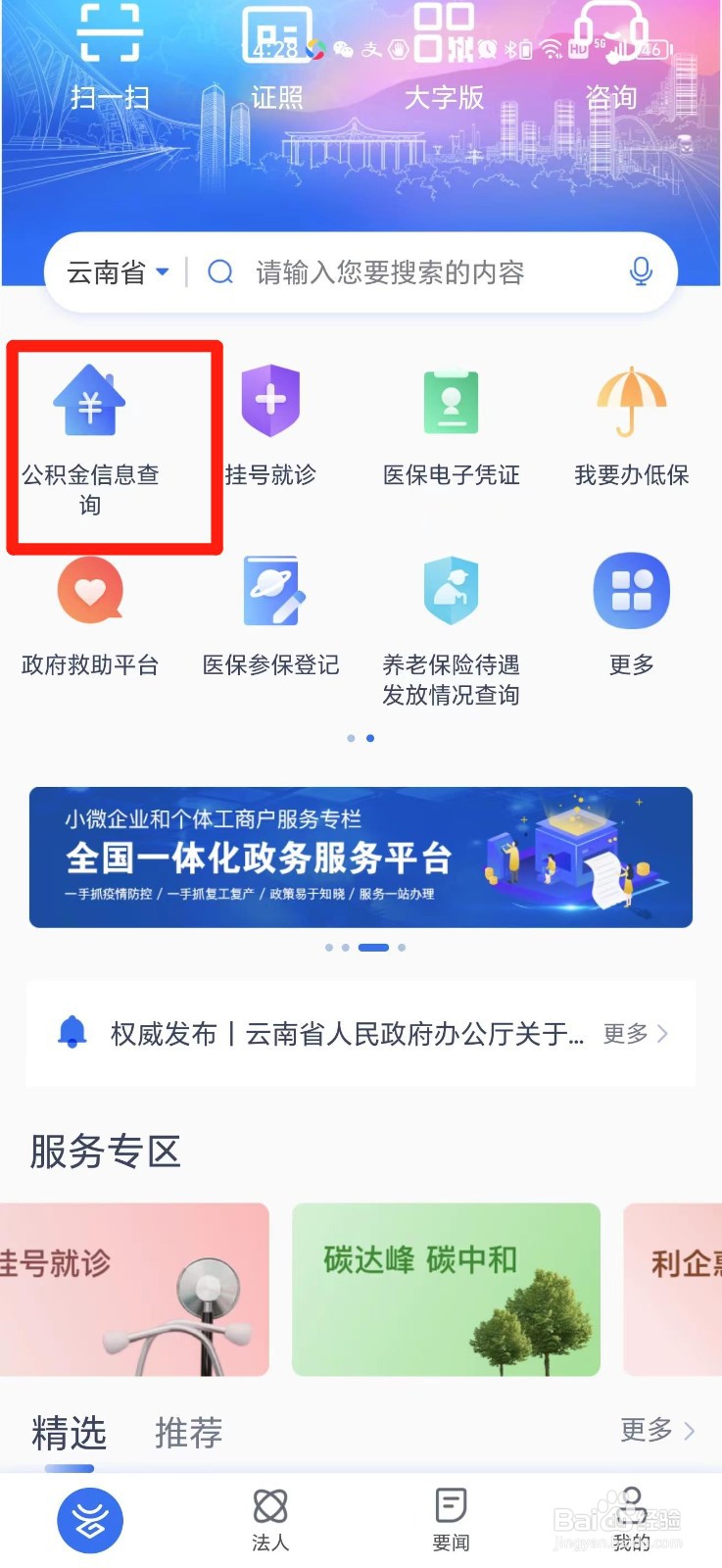The image size is (722, 1568).
Task: Open the 全国一体化政务服务平台 banner
Action: click(x=361, y=857)
